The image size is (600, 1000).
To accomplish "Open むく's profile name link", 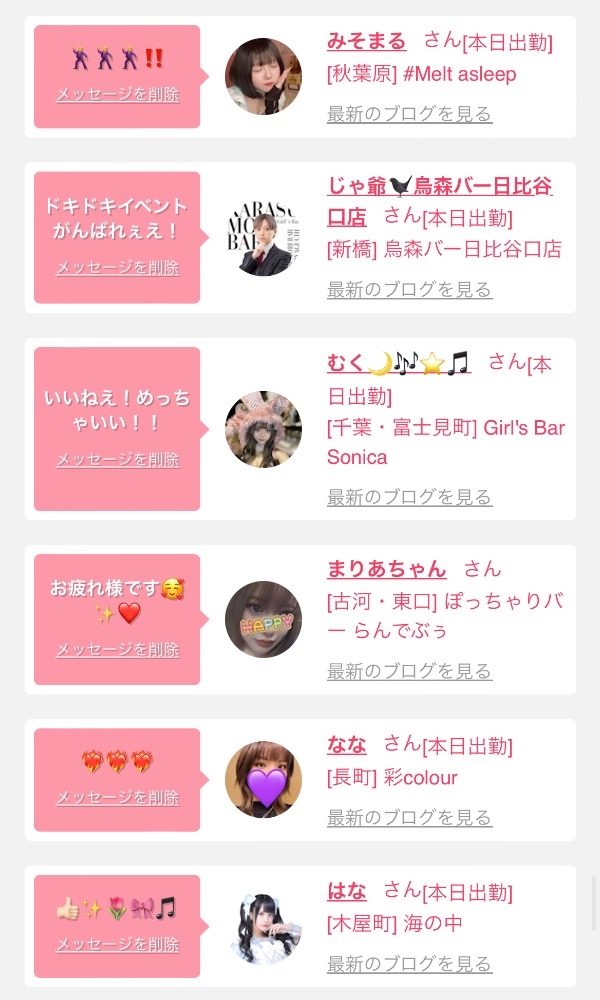I will [x=398, y=363].
